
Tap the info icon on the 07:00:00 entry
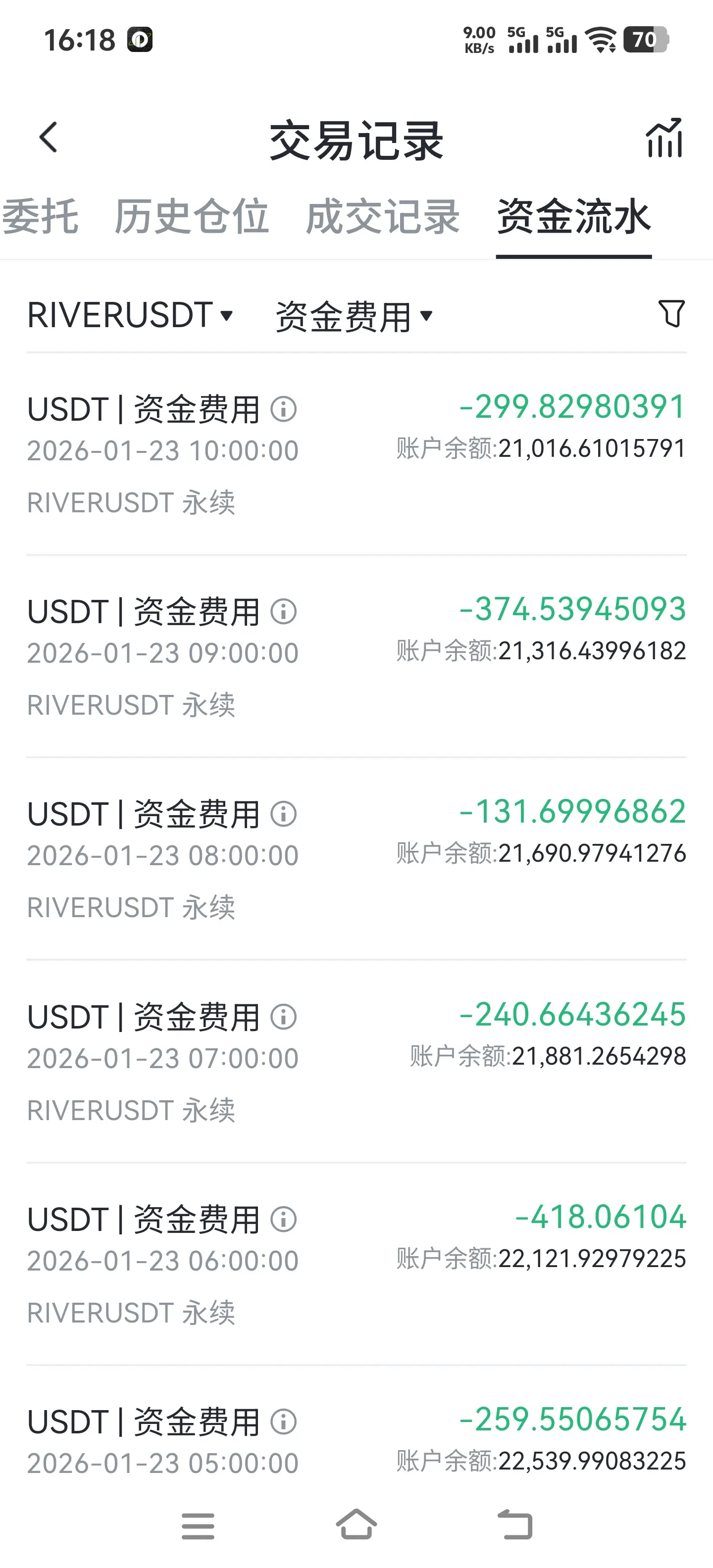(284, 1017)
